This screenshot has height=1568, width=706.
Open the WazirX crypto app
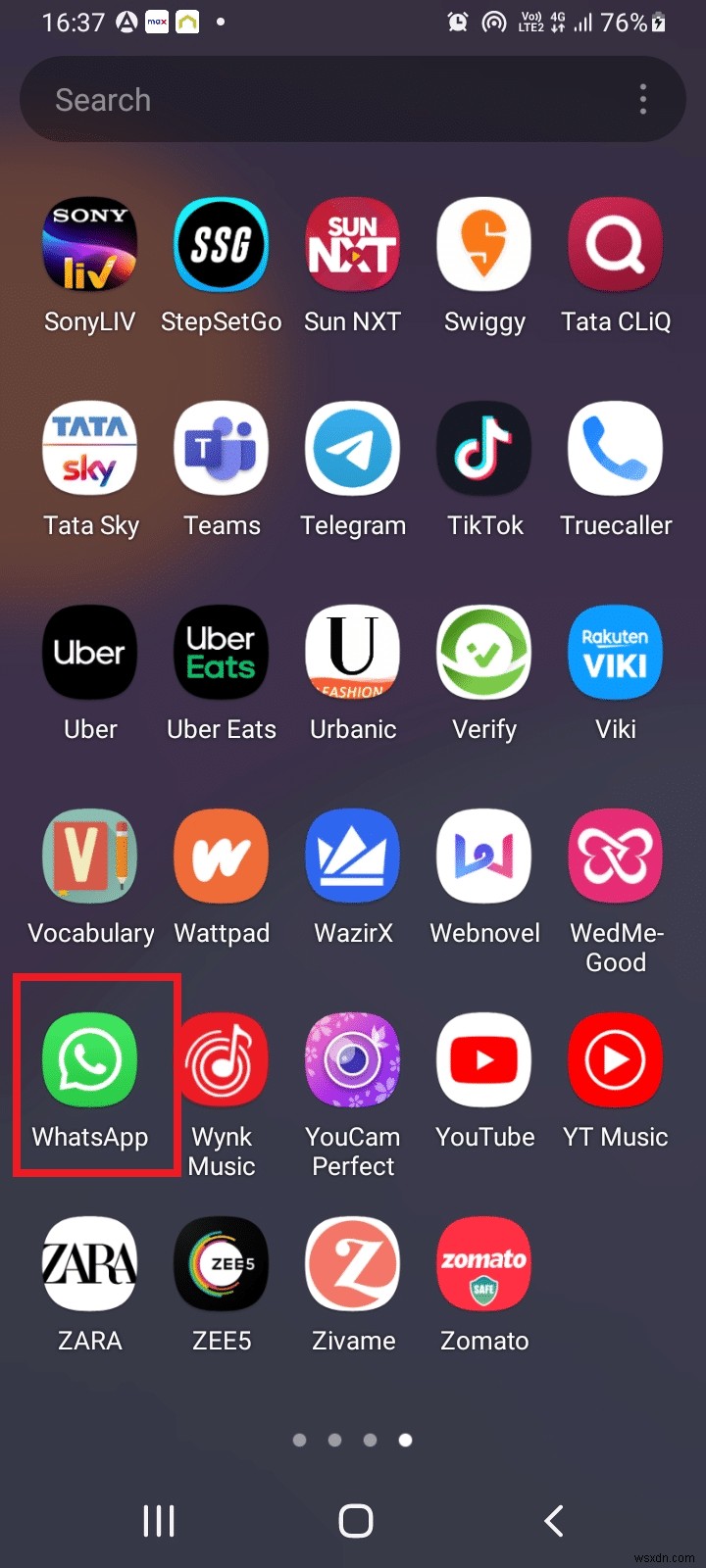[353, 855]
